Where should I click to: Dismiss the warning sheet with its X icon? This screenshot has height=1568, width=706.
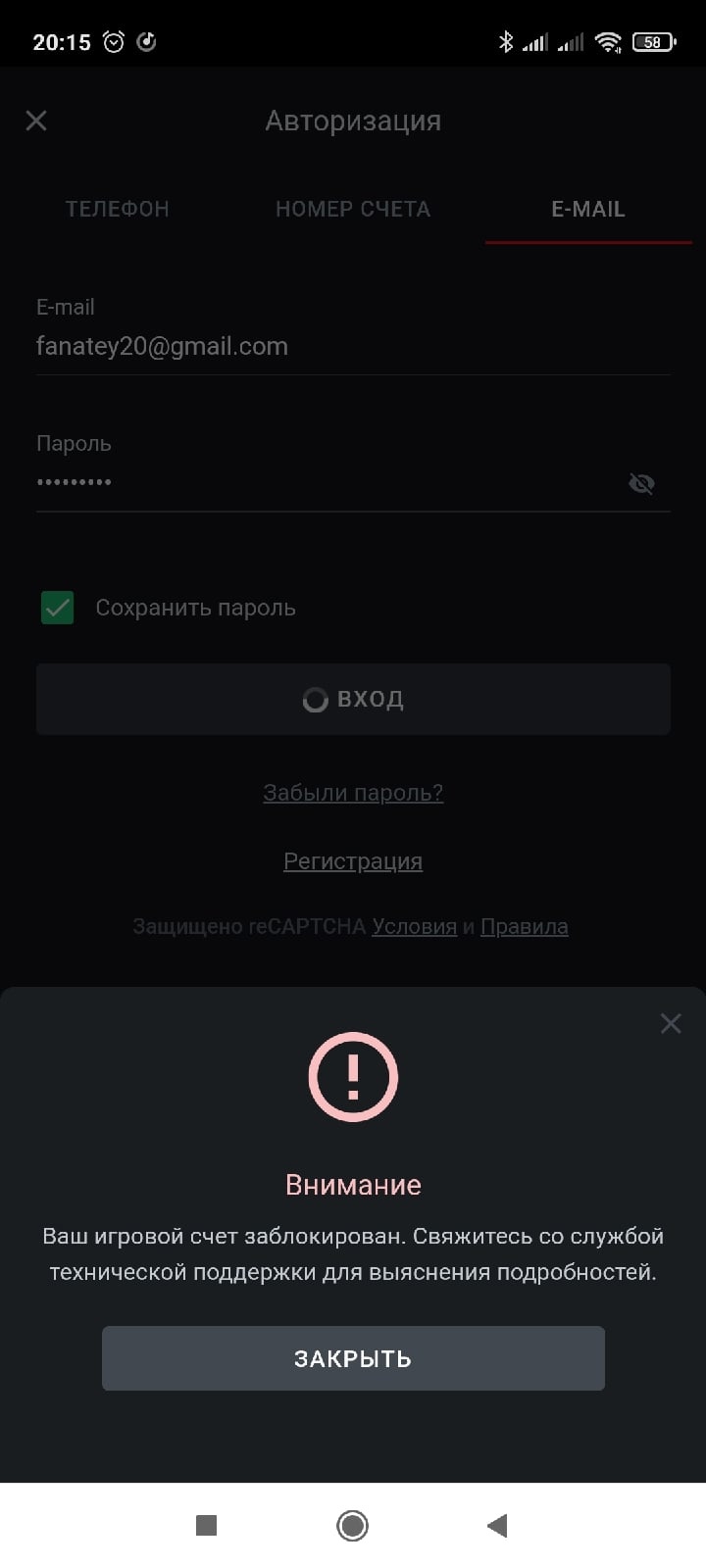pyautogui.click(x=671, y=1023)
